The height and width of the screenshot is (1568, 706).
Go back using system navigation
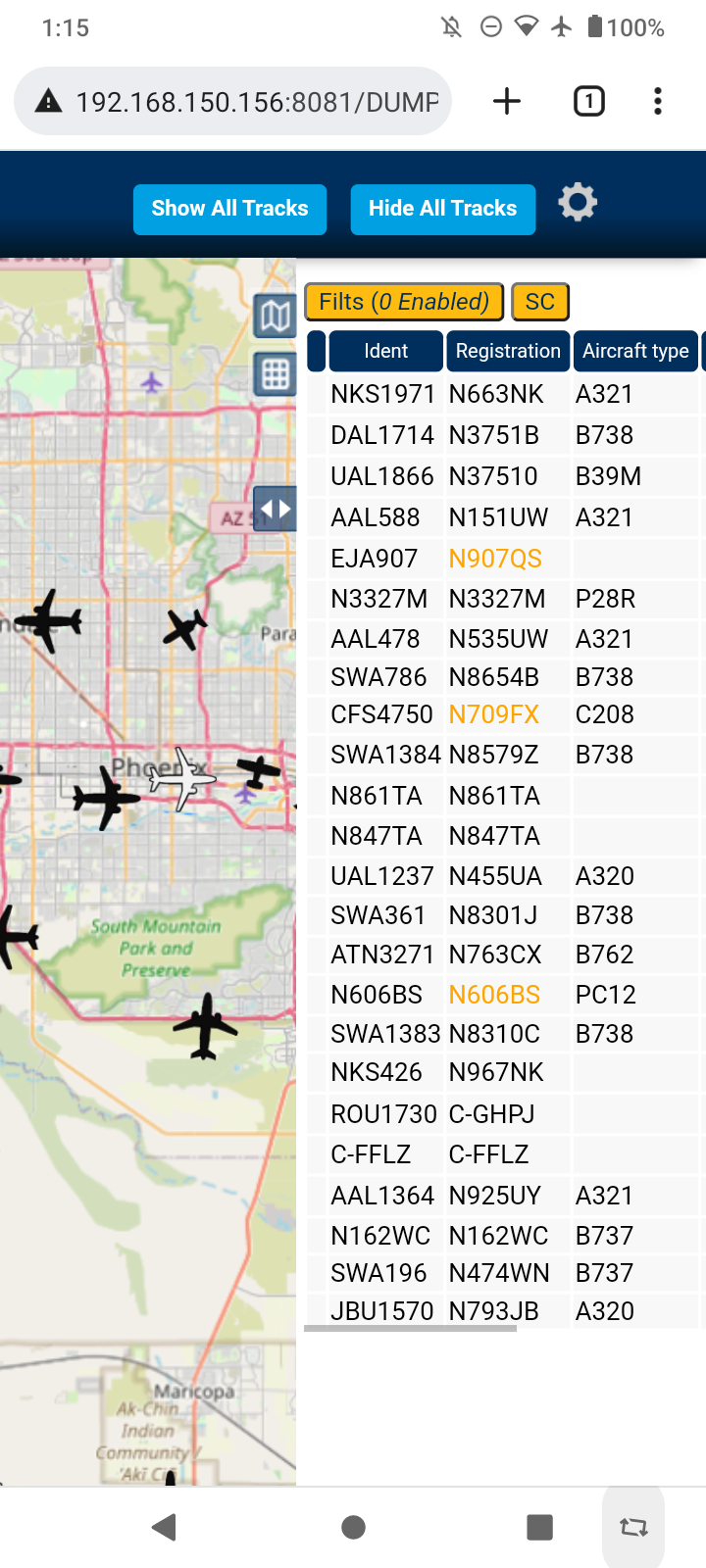[x=165, y=1527]
